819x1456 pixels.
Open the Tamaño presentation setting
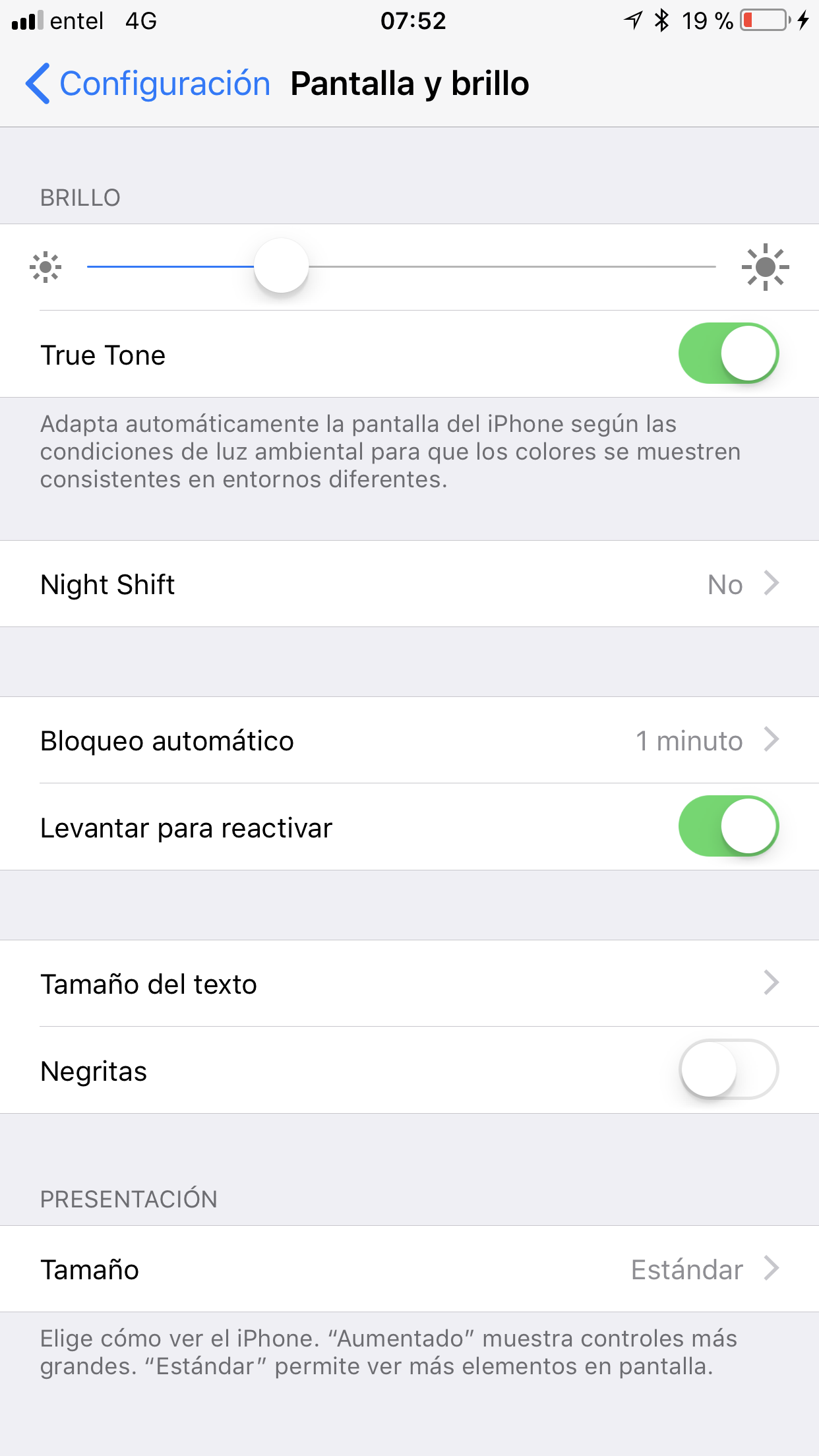coord(409,1269)
